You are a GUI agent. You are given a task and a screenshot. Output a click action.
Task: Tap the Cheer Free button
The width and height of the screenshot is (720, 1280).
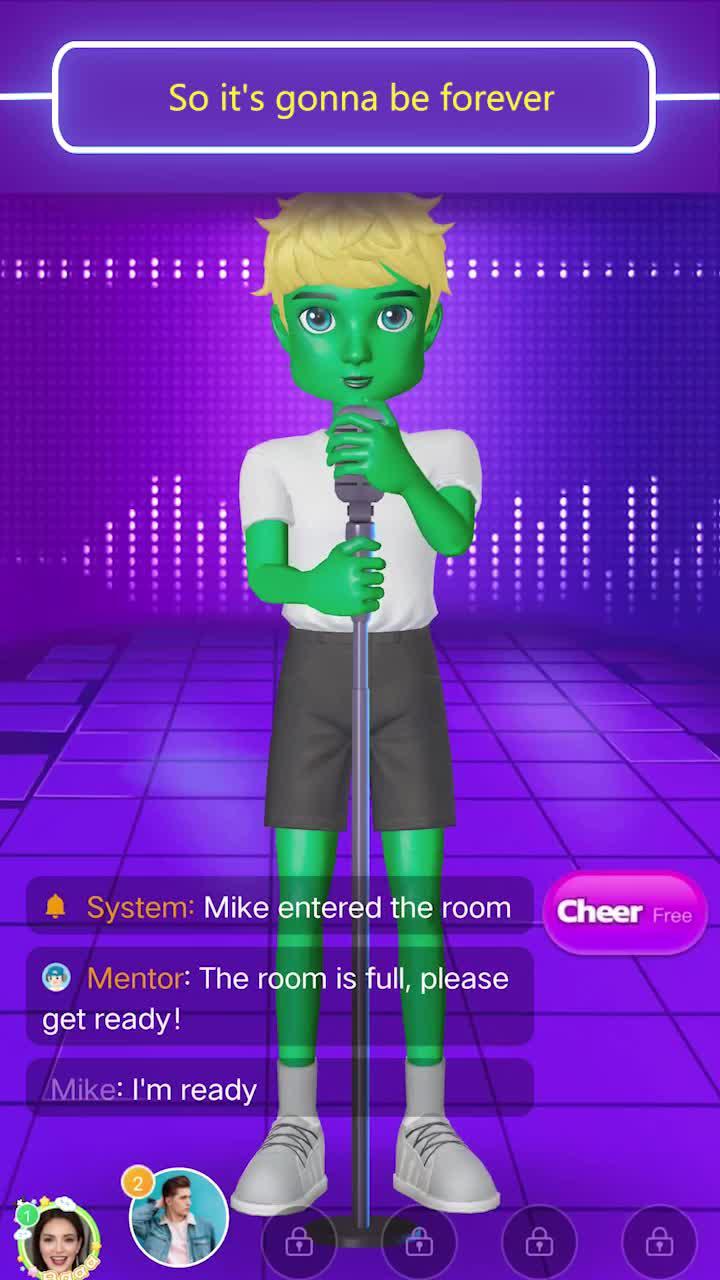coord(624,912)
